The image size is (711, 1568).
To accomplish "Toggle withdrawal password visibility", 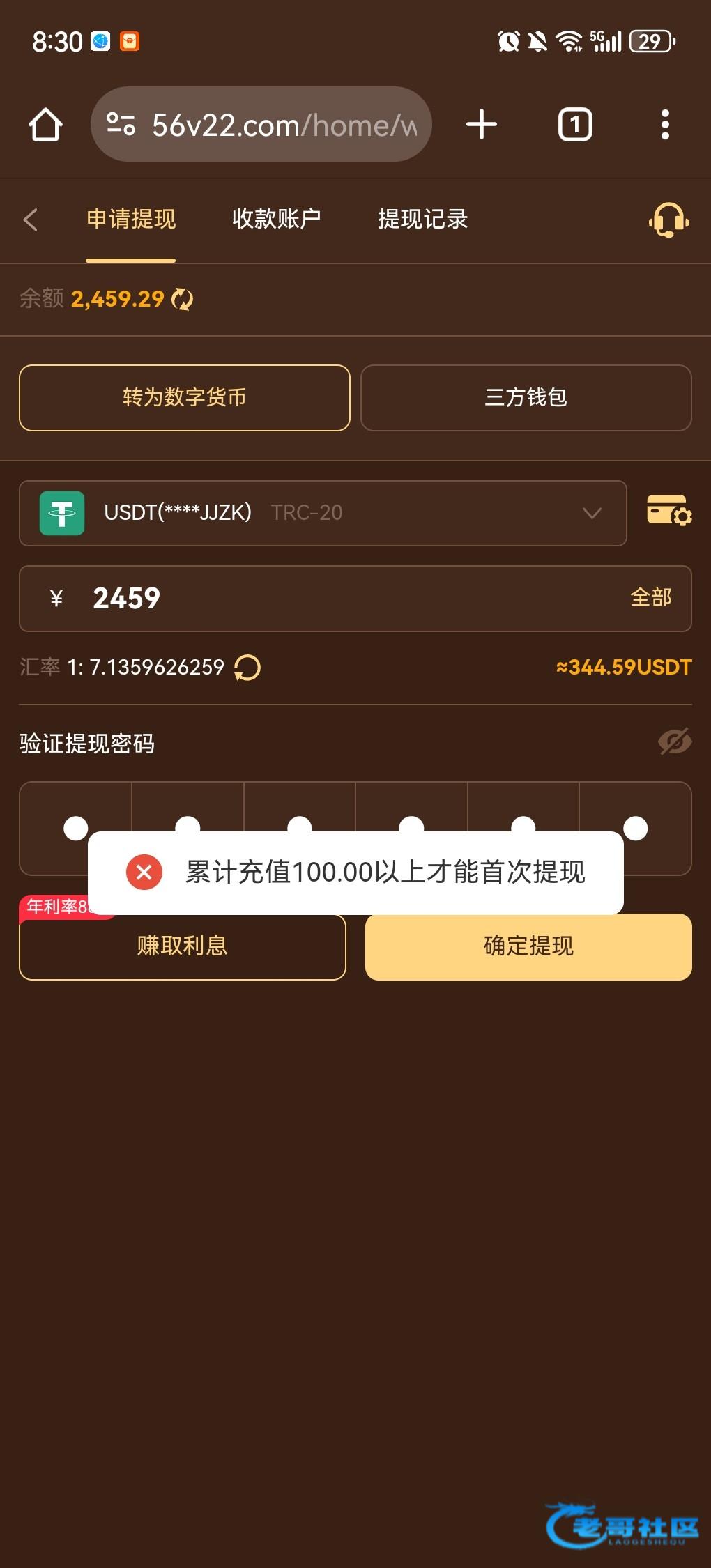I will [674, 742].
